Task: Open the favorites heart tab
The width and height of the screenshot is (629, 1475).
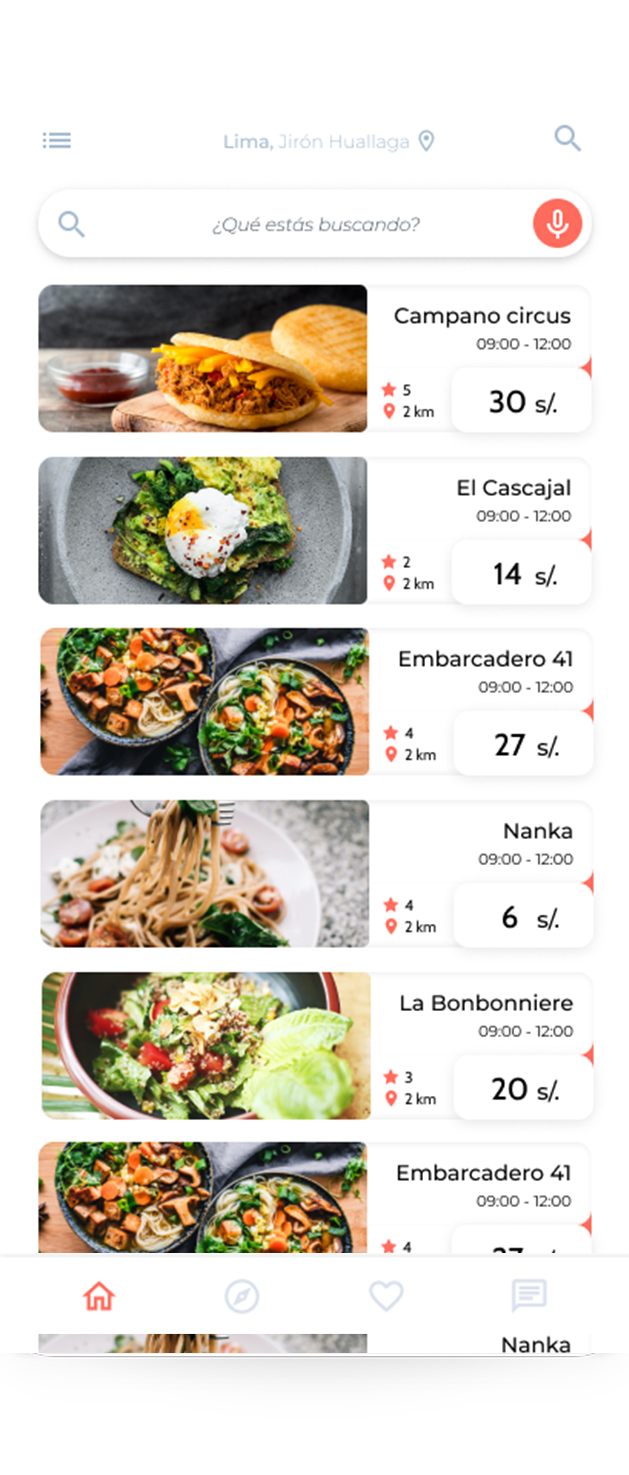Action: [386, 1296]
